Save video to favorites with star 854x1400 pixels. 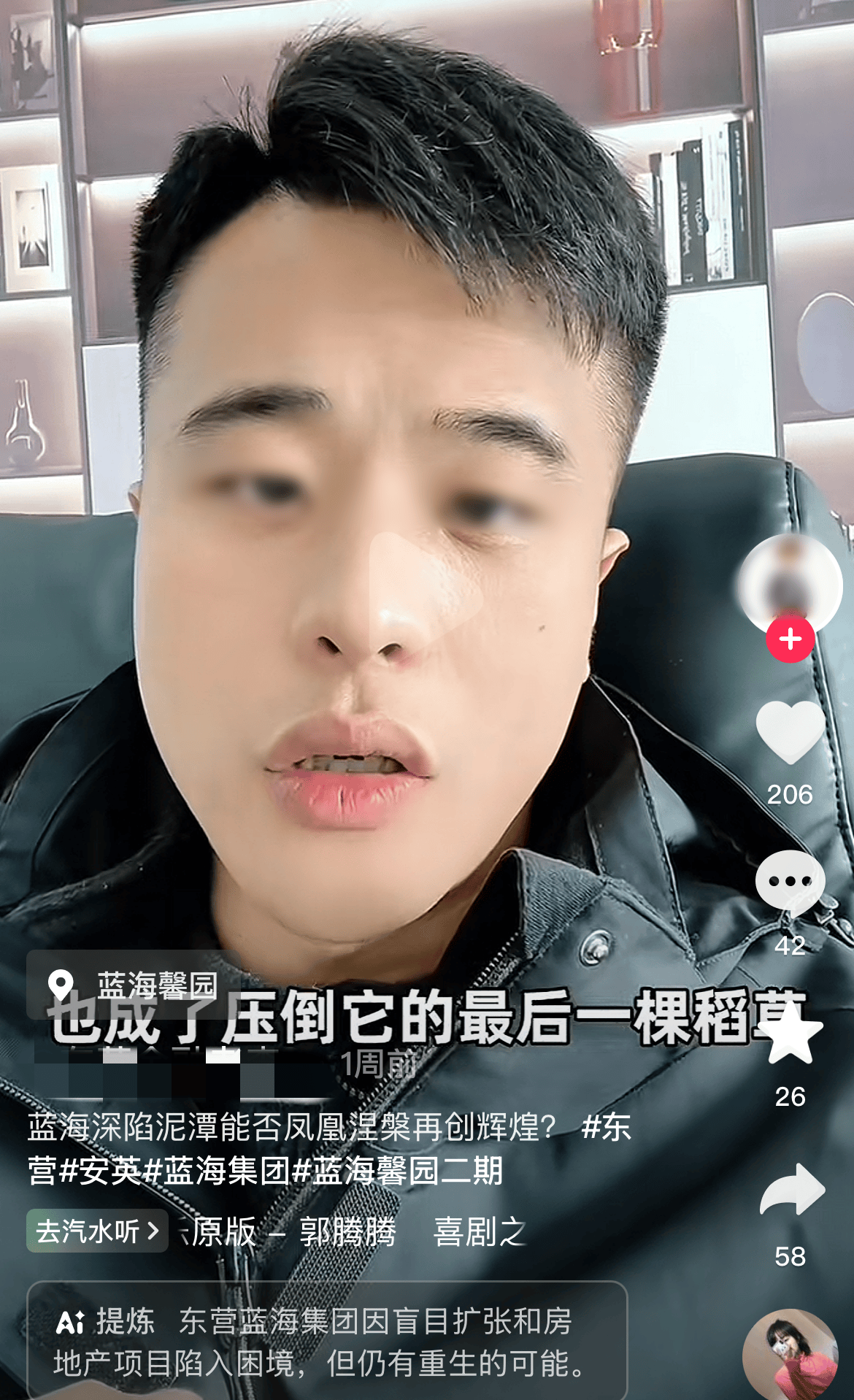(x=790, y=1035)
